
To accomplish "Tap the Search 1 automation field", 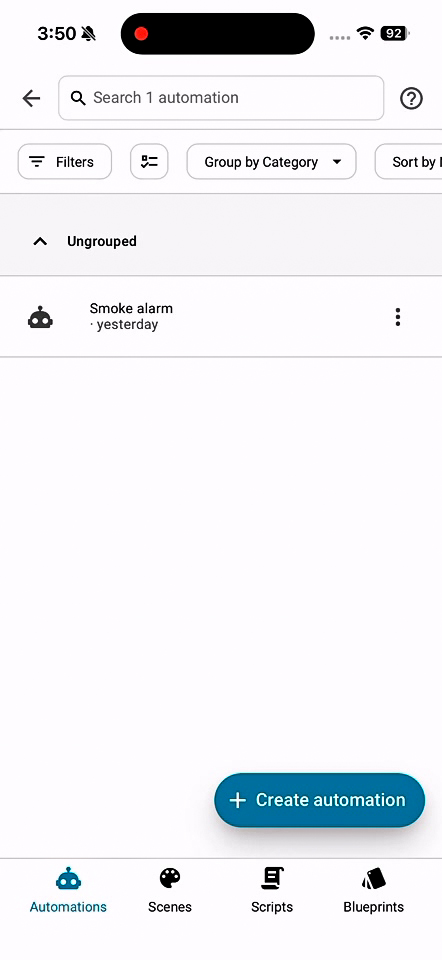I will click(221, 98).
